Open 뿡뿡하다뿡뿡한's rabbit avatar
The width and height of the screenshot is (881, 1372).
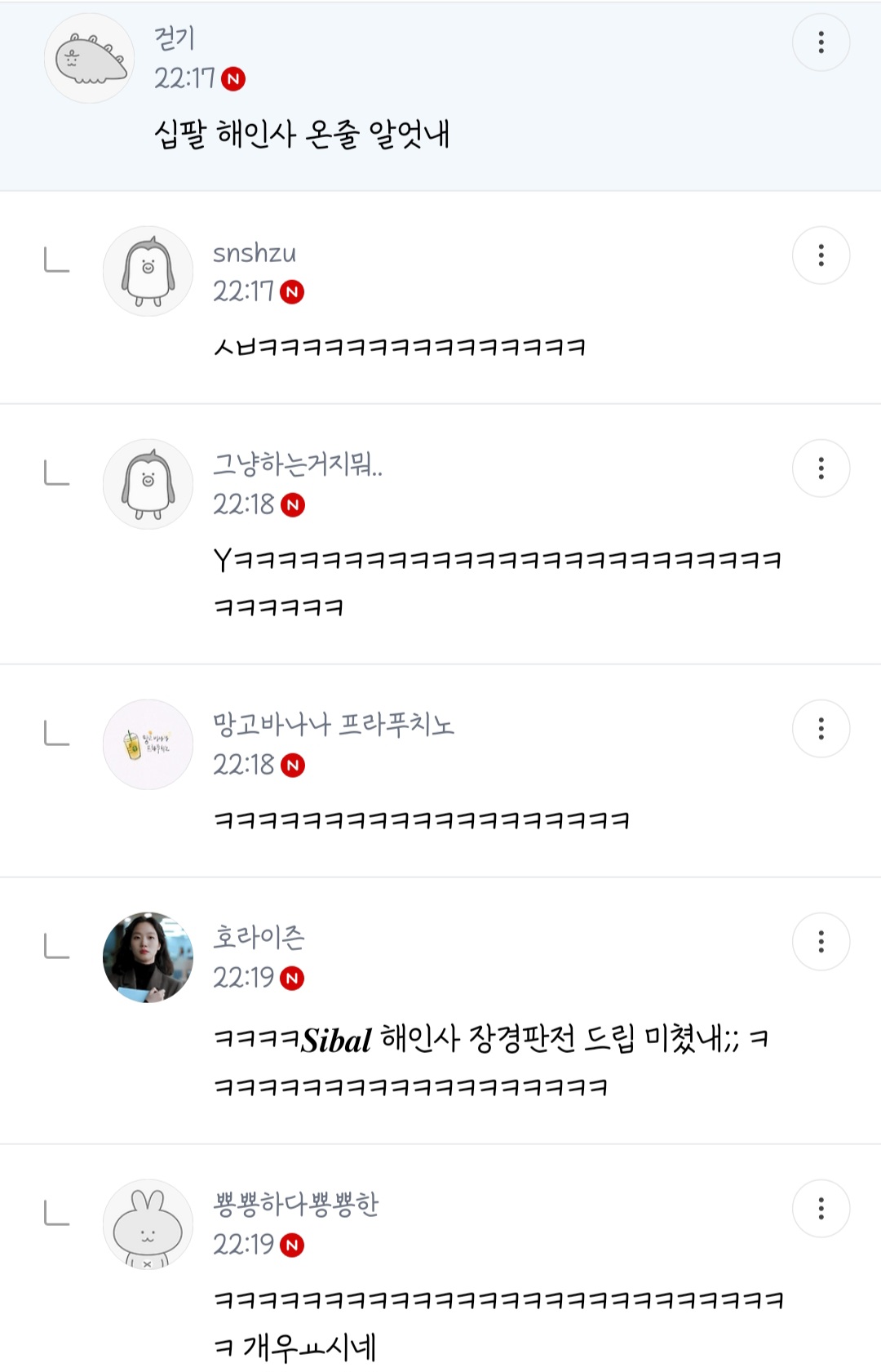tap(148, 1224)
